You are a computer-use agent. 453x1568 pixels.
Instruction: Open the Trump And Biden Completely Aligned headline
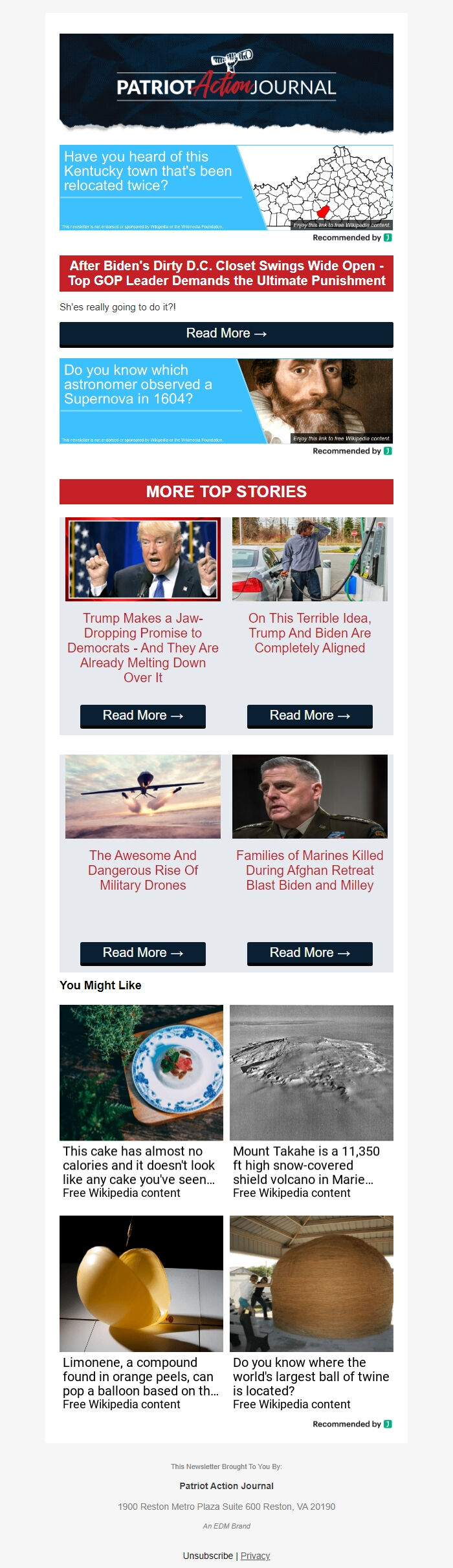coord(310,633)
